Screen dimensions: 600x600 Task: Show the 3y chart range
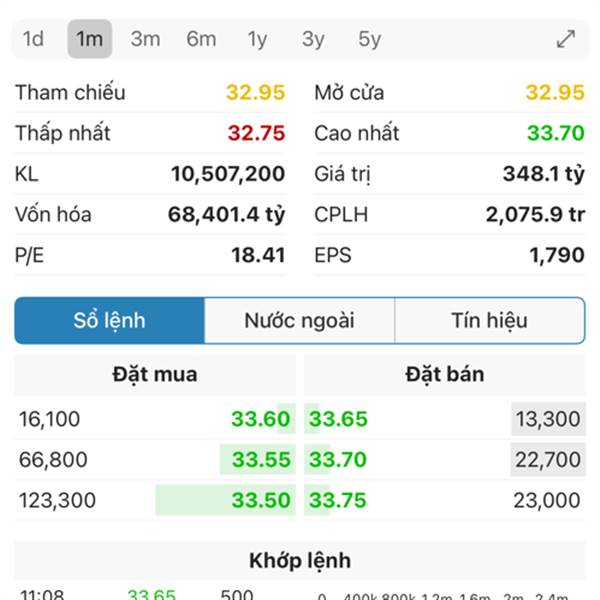pyautogui.click(x=313, y=39)
